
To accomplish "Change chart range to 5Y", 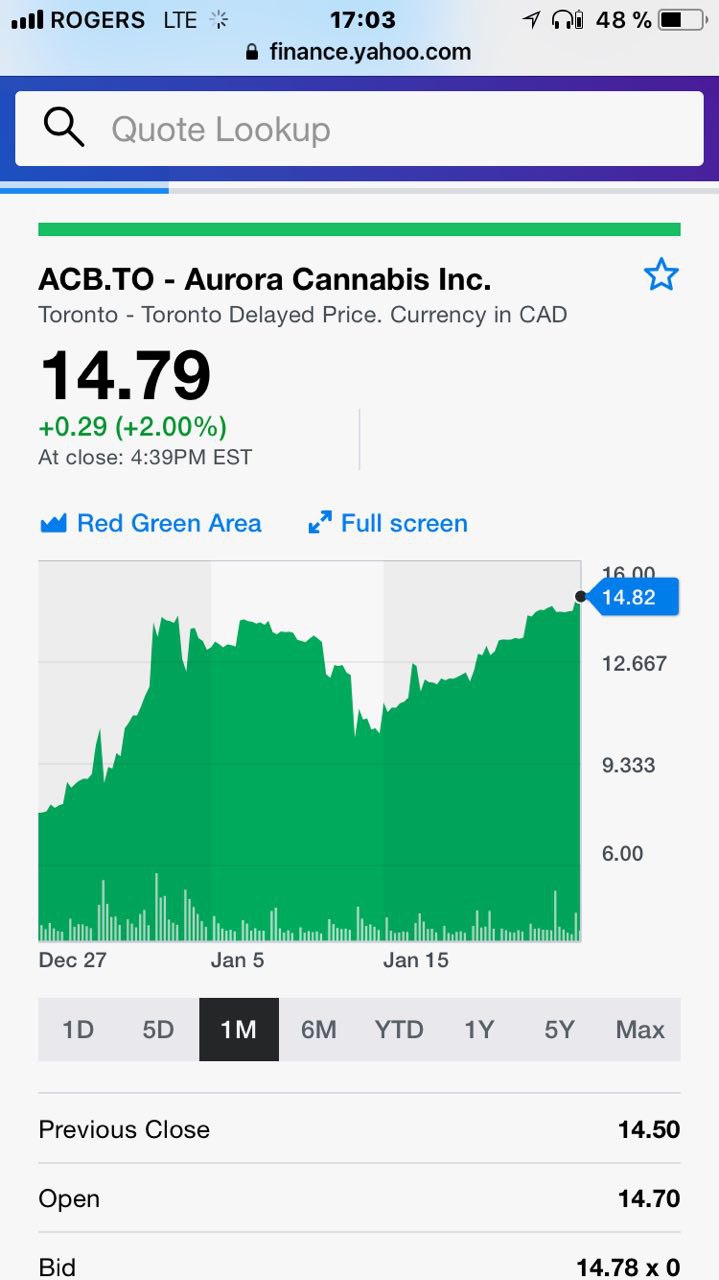I will 559,1029.
